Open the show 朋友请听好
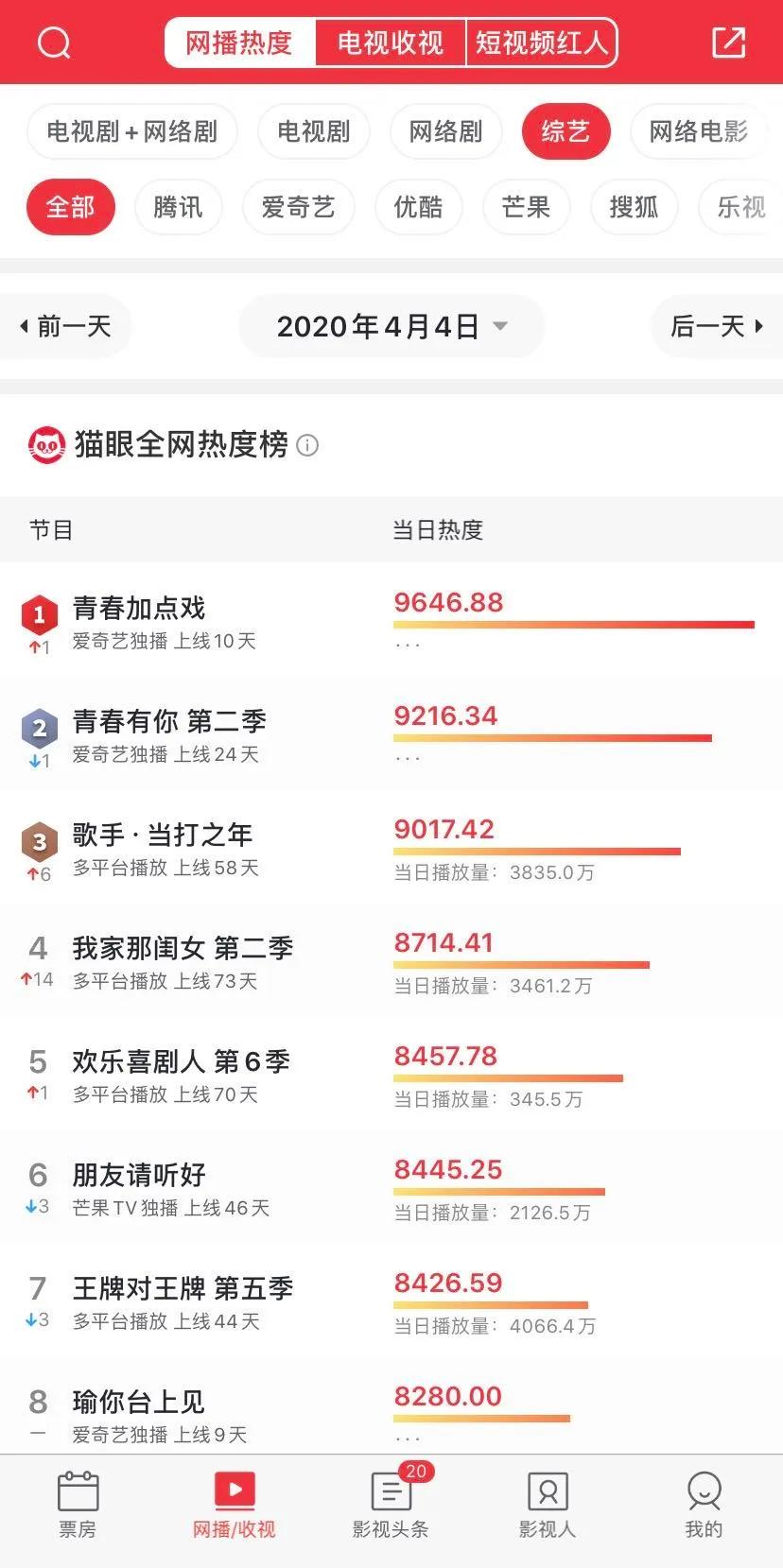This screenshot has width=783, height=1568. [x=139, y=1176]
